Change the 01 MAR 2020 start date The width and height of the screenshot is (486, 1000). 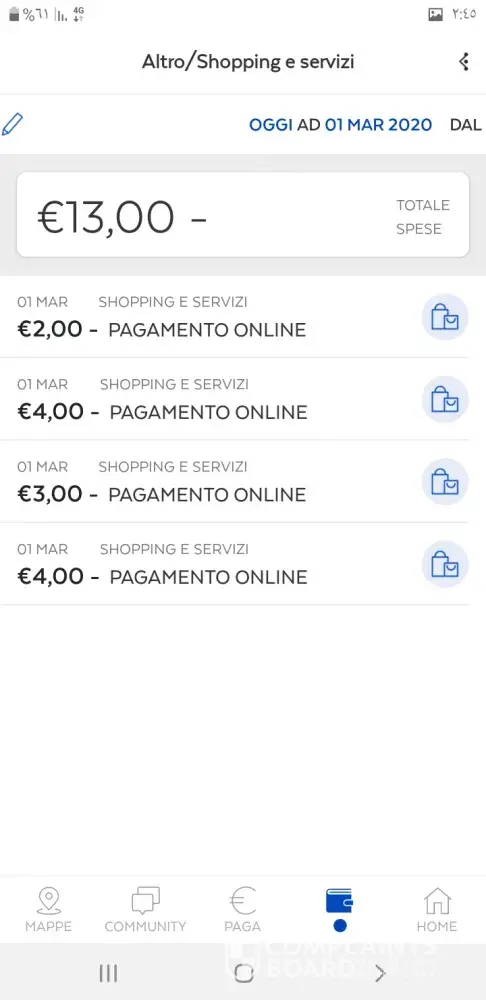(378, 124)
